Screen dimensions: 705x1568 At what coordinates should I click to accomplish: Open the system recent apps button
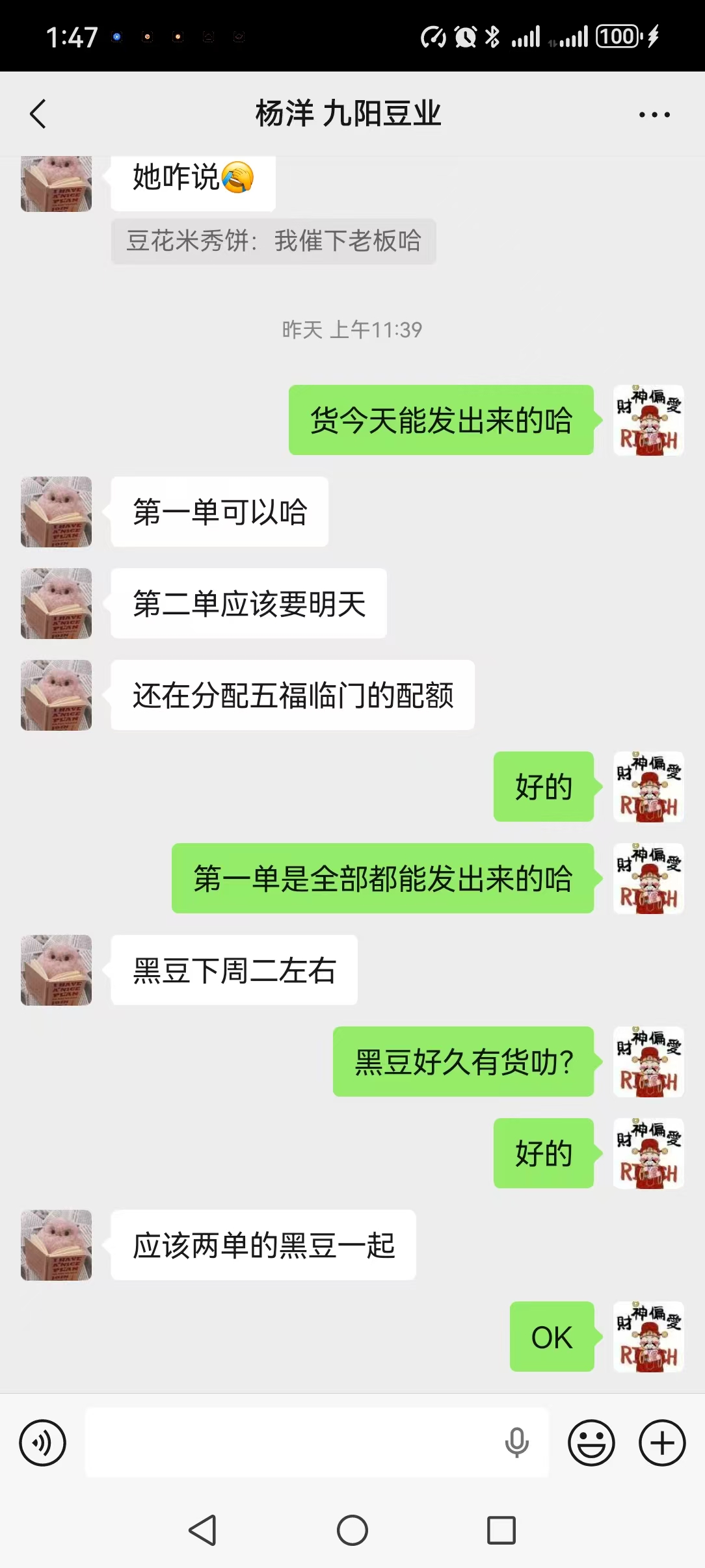(501, 1530)
